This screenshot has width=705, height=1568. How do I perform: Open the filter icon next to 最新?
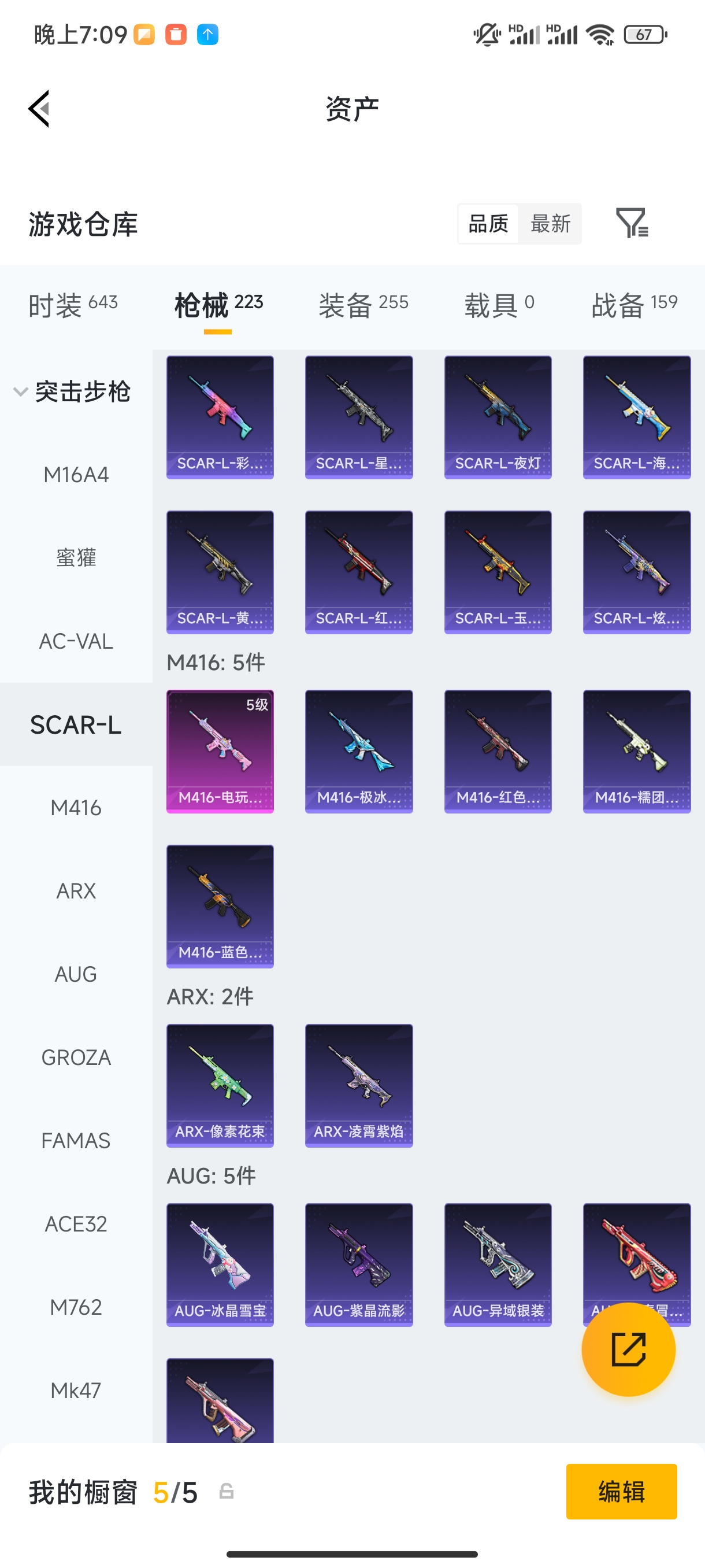(632, 223)
